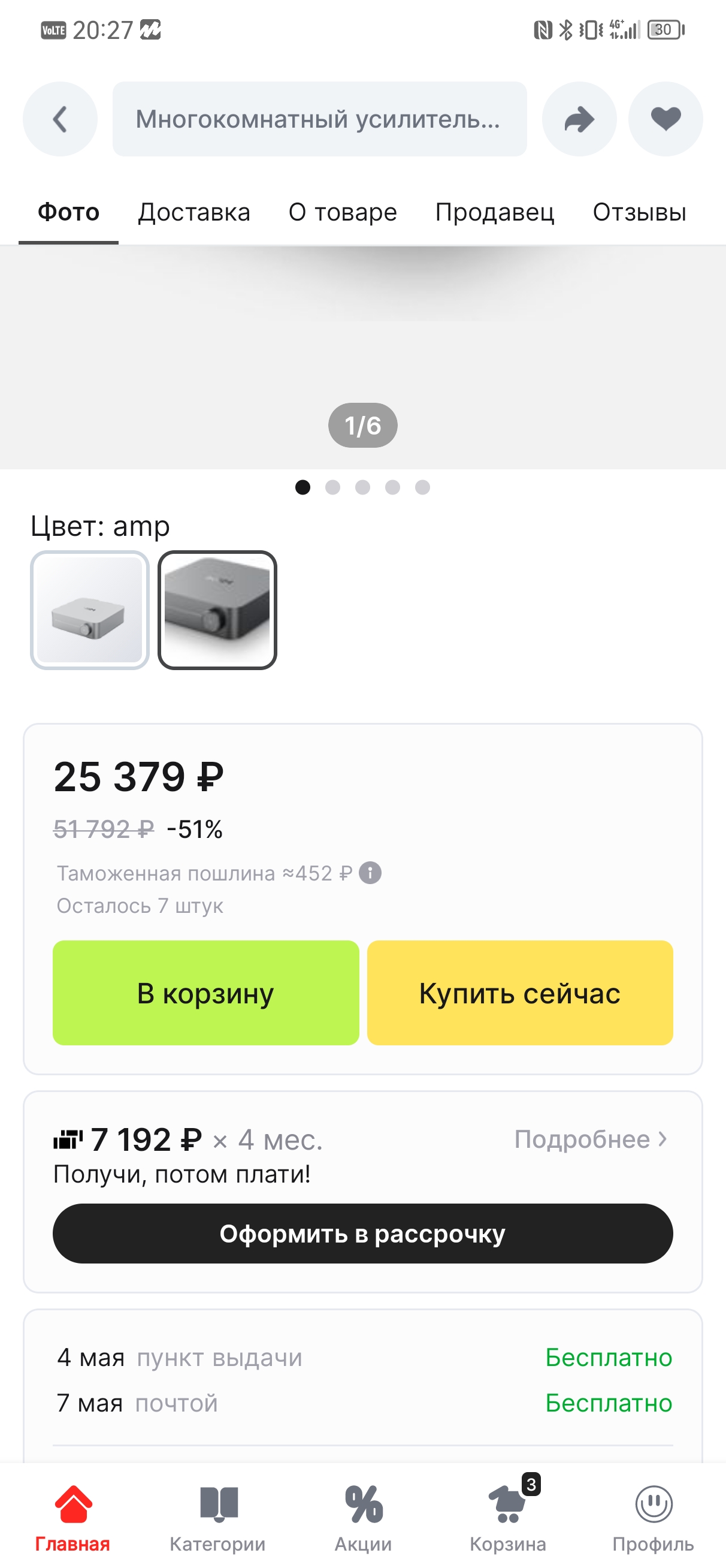Open customs duty info icon
Viewport: 726px width, 1568px height.
[x=370, y=873]
